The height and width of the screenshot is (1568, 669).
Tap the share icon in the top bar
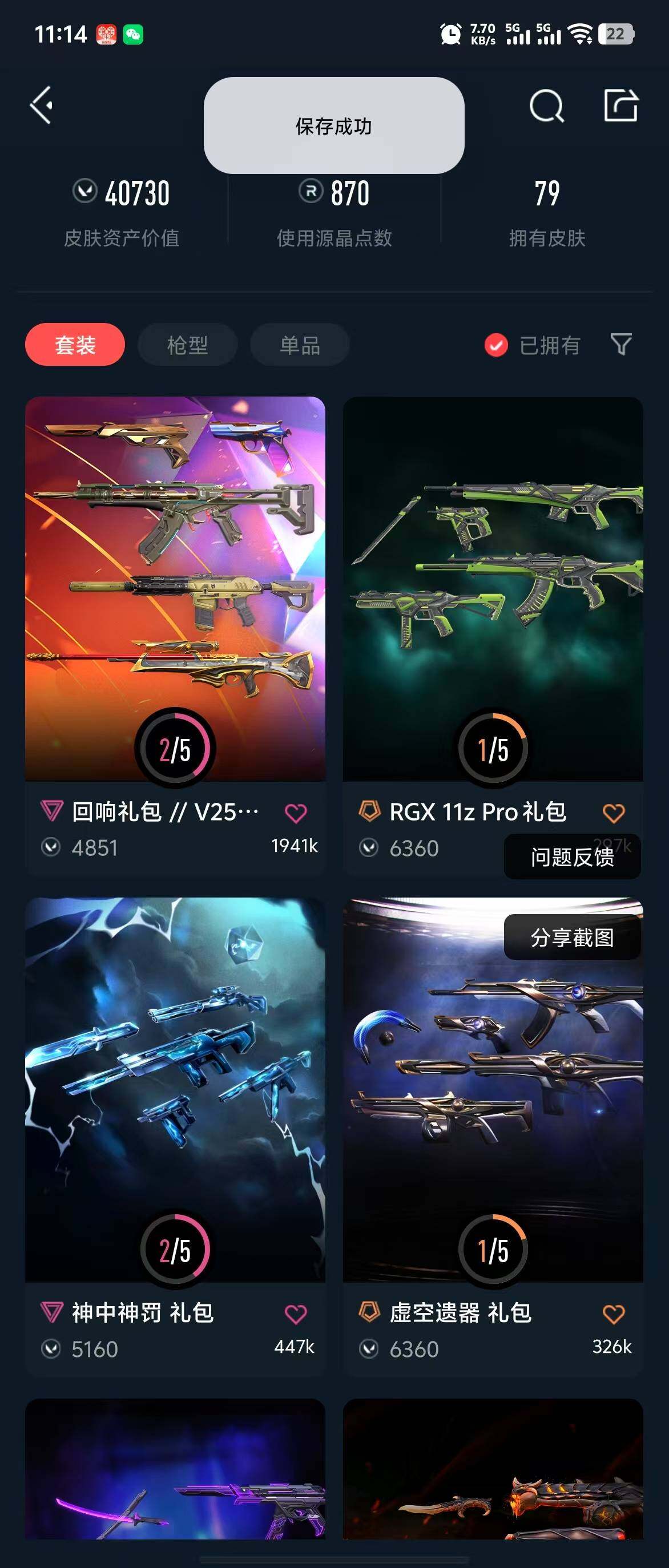tap(620, 106)
